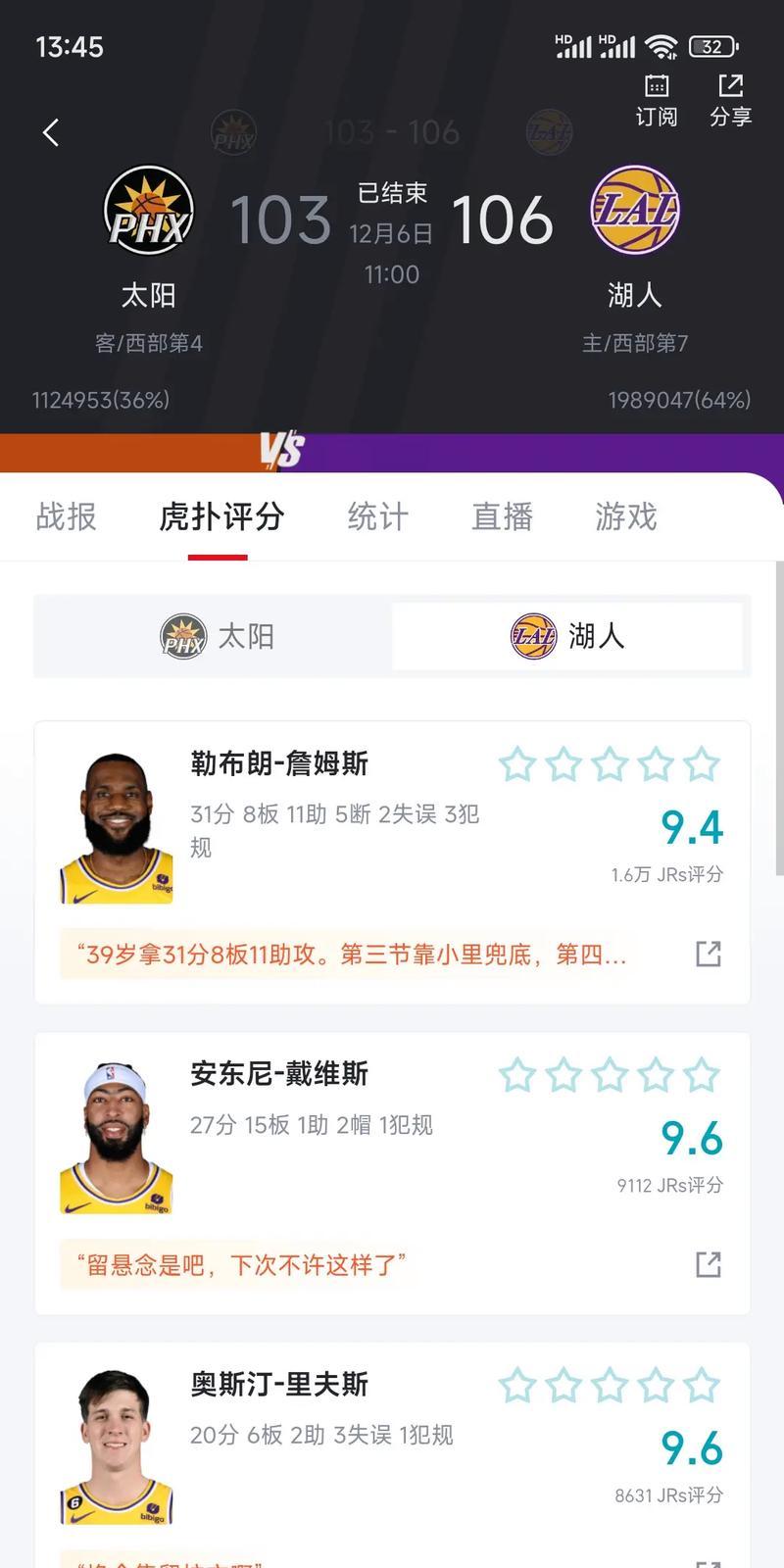Screen dimensions: 784x1568
Task: Open the 湖人 team logo in header
Action: coord(635,210)
